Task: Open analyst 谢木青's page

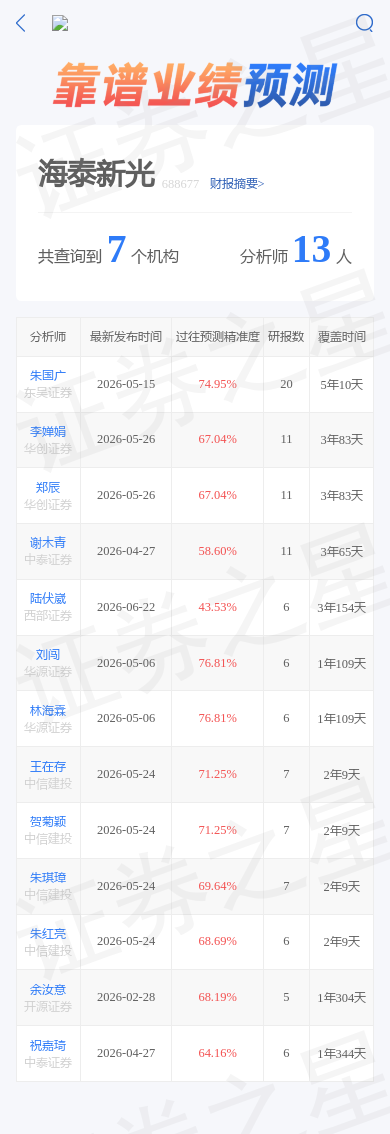Action: click(48, 542)
